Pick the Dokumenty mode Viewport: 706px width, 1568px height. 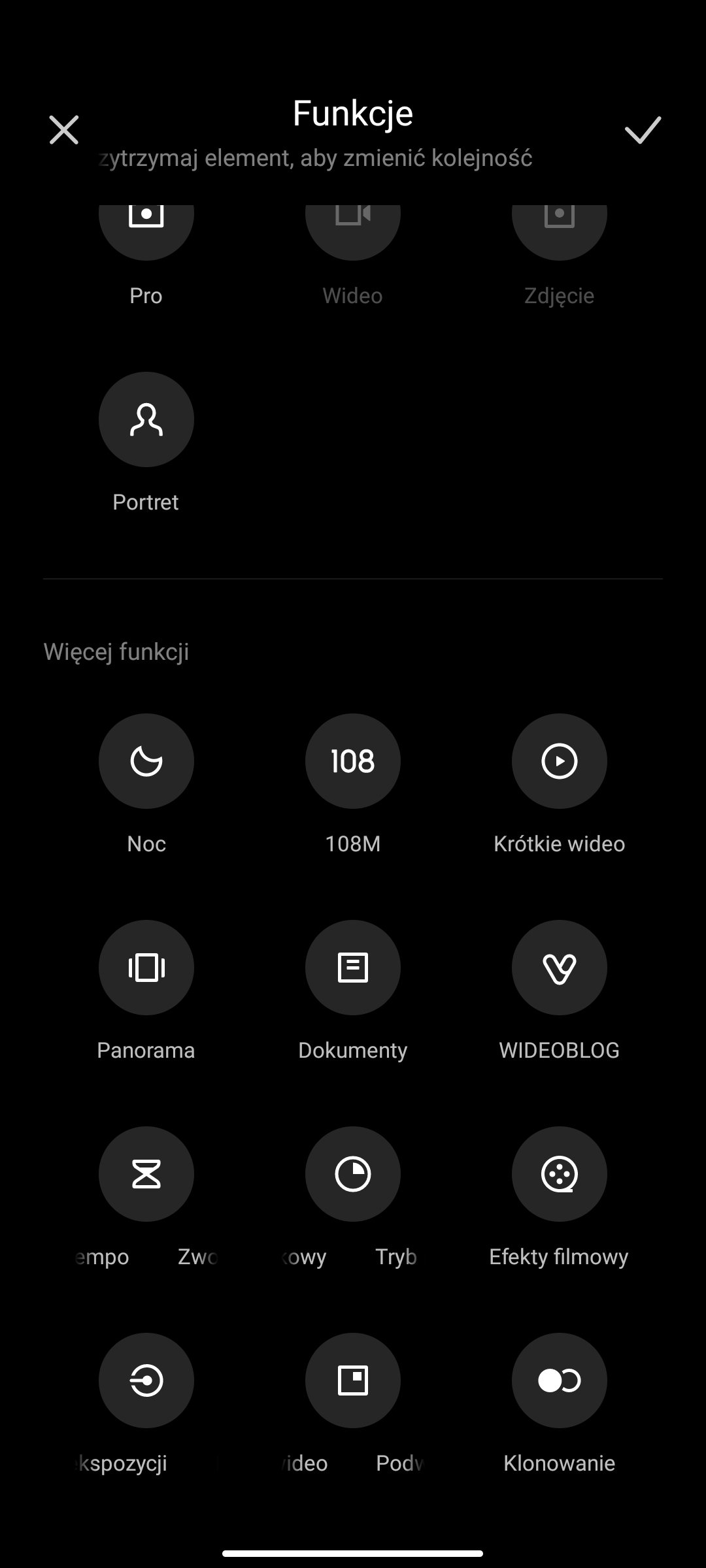353,968
